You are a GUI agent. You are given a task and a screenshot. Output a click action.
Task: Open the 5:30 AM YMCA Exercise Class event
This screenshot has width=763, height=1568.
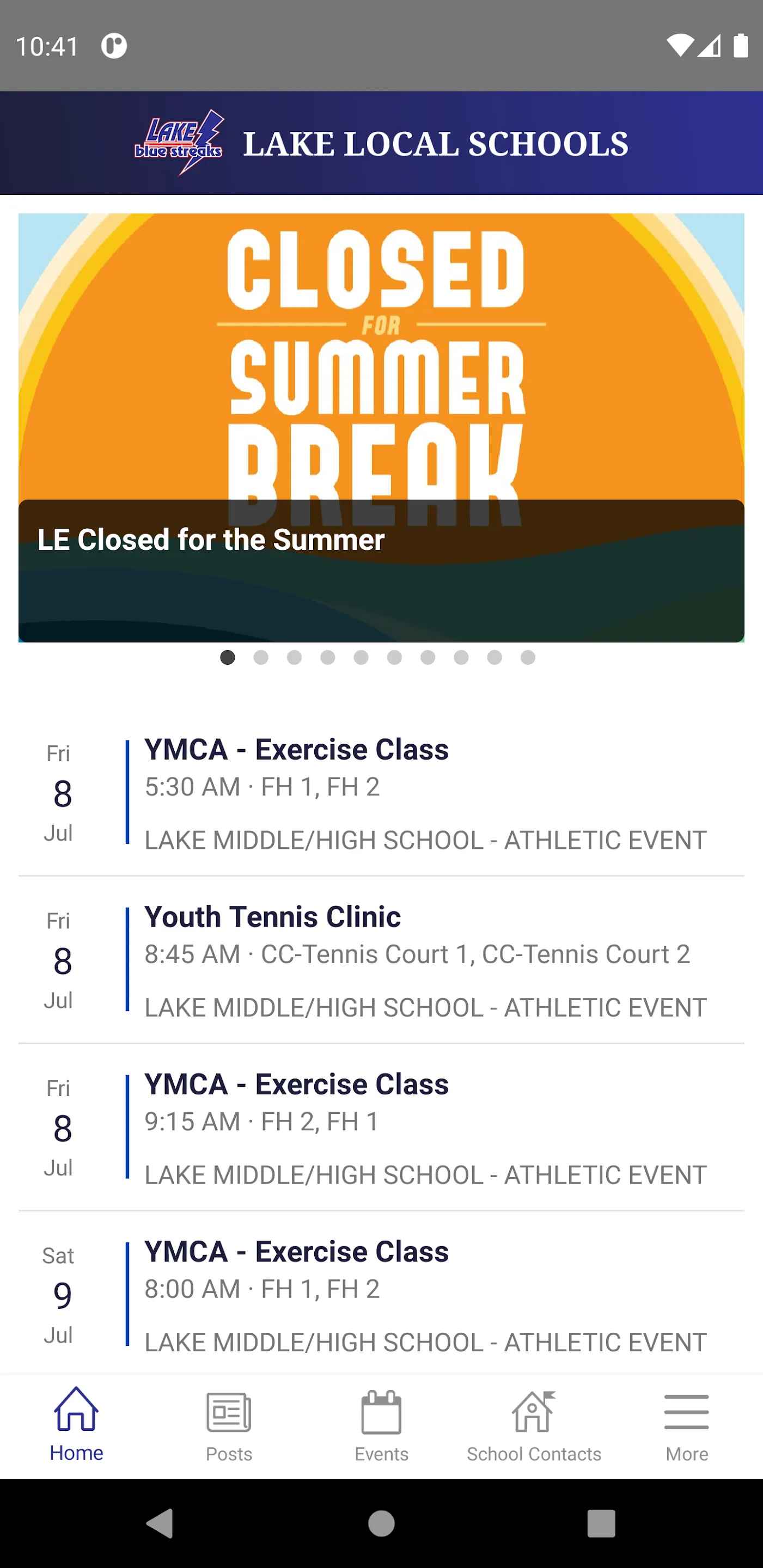coord(381,793)
